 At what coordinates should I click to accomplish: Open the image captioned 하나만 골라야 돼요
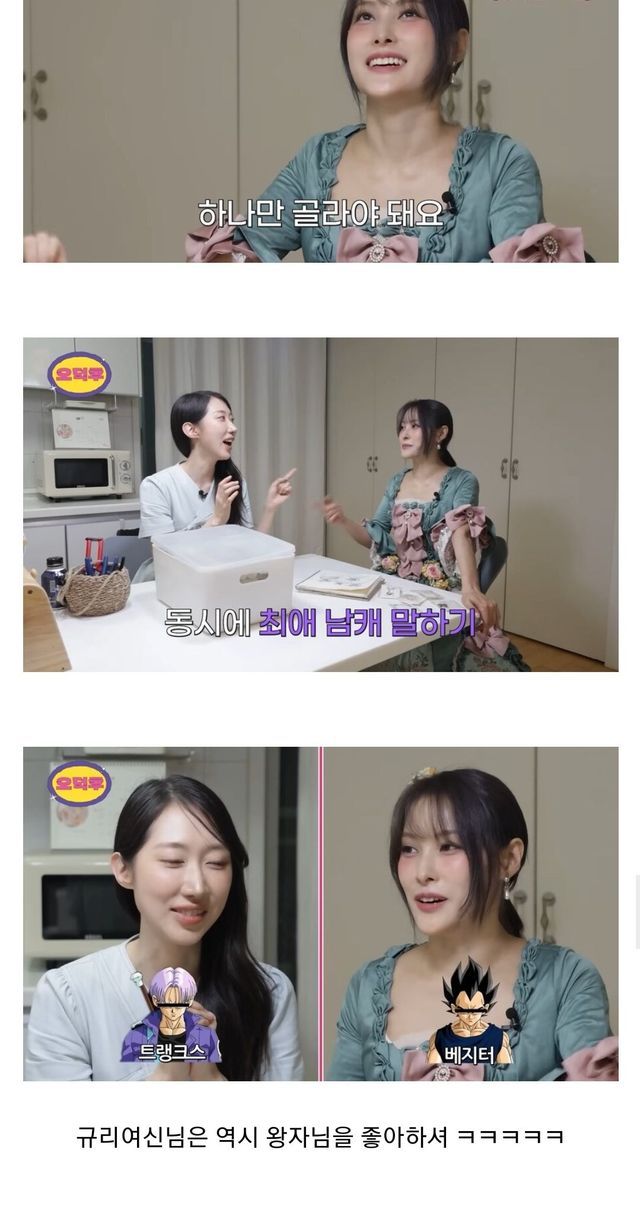(x=320, y=131)
